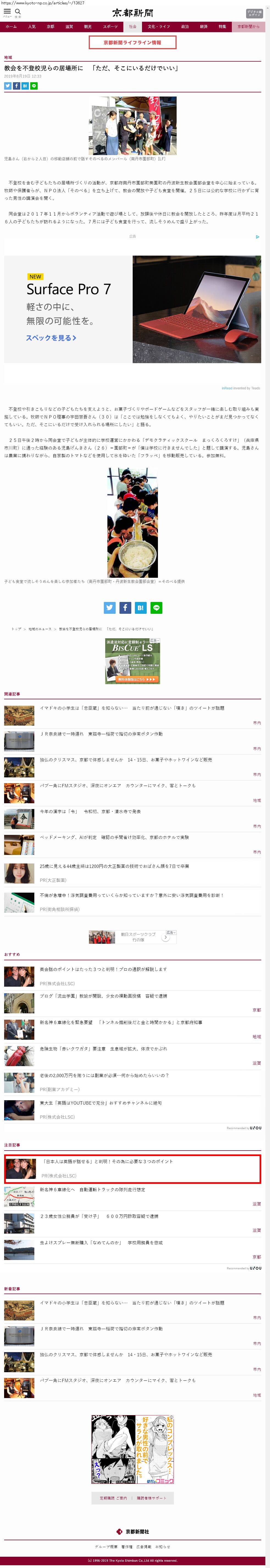Tap スペックを見る in the Surface Pro 7 ad
The height and width of the screenshot is (1568, 270).
pos(51,338)
